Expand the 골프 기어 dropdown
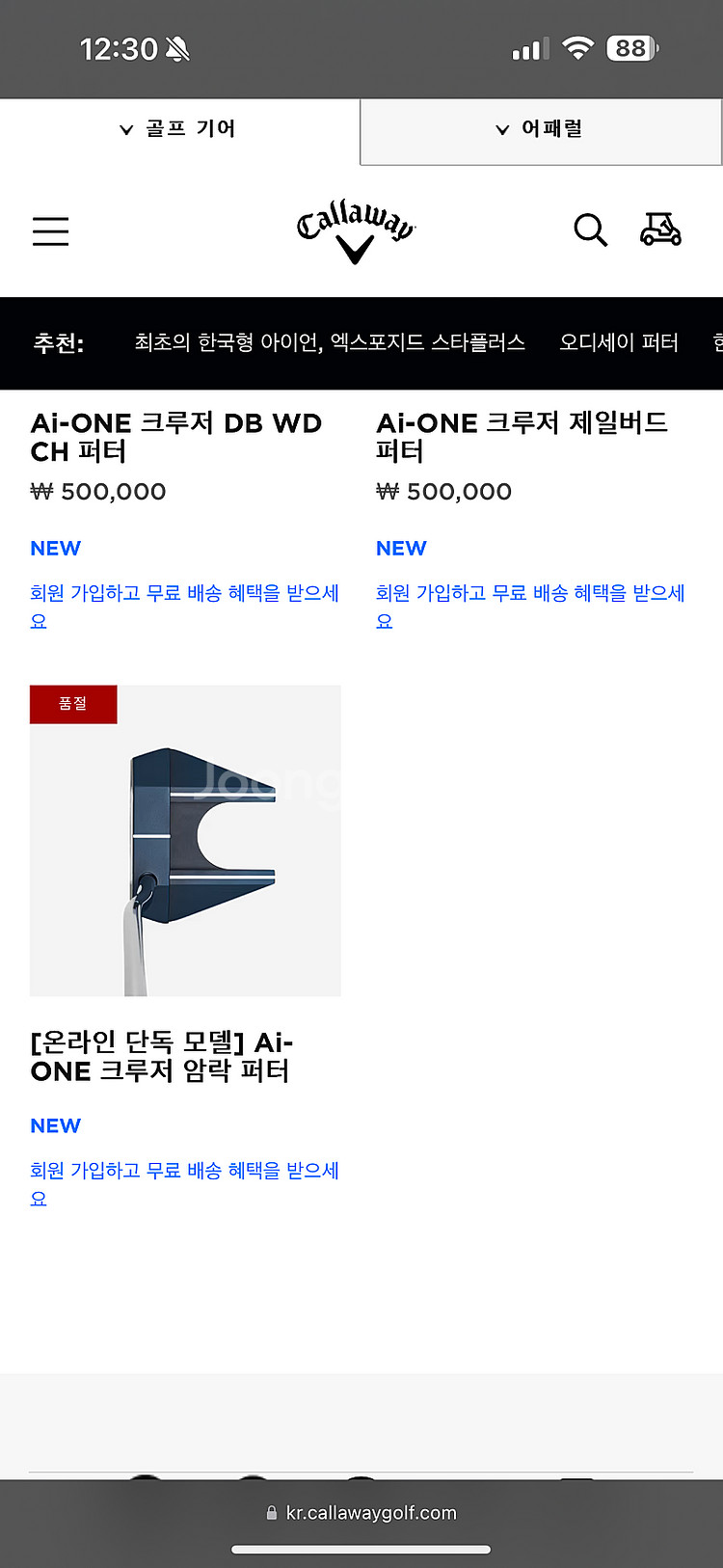Screen dimensions: 723x1568 179,129
